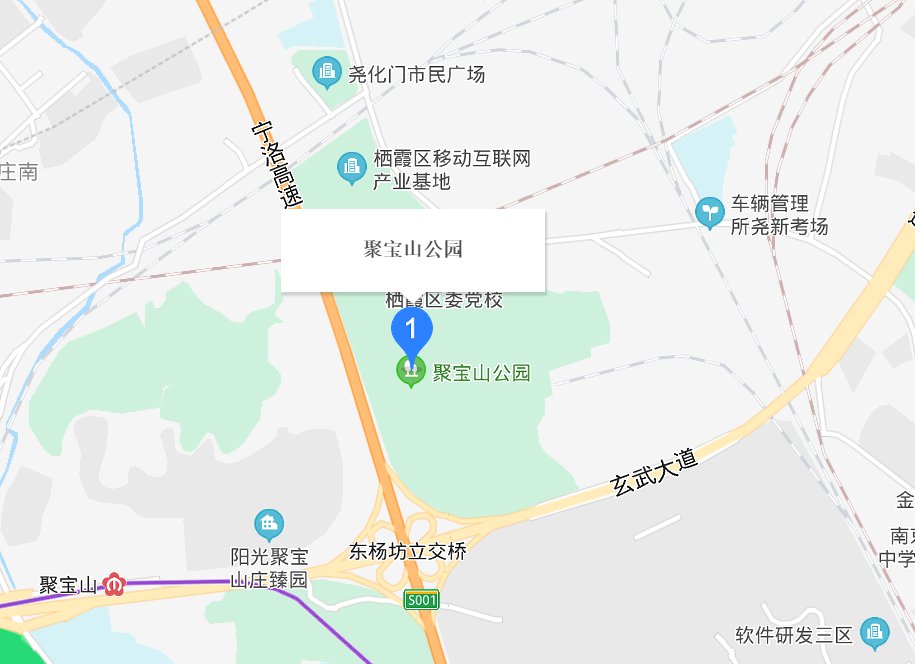This screenshot has height=664, width=915.
Task: Tap the green 聚宝山公园 park icon
Action: pyautogui.click(x=410, y=371)
